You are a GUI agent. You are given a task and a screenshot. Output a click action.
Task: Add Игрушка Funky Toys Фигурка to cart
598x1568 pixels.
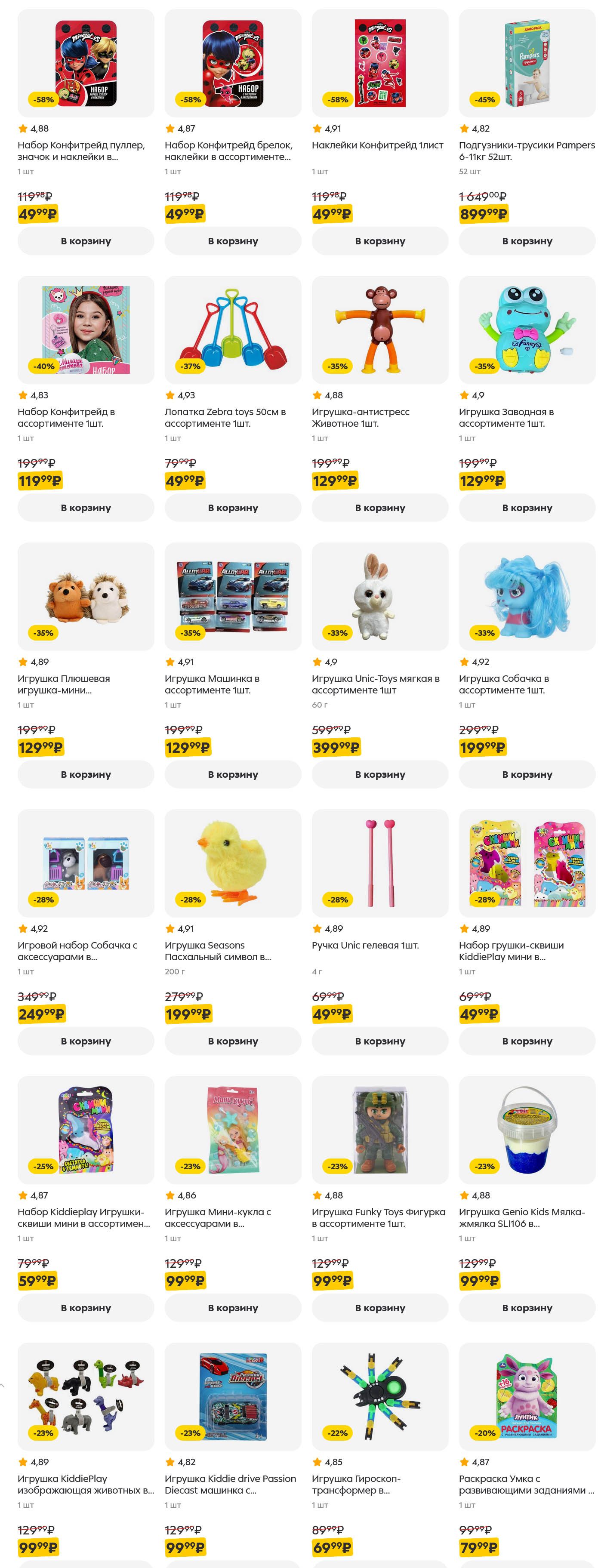pos(379,1307)
